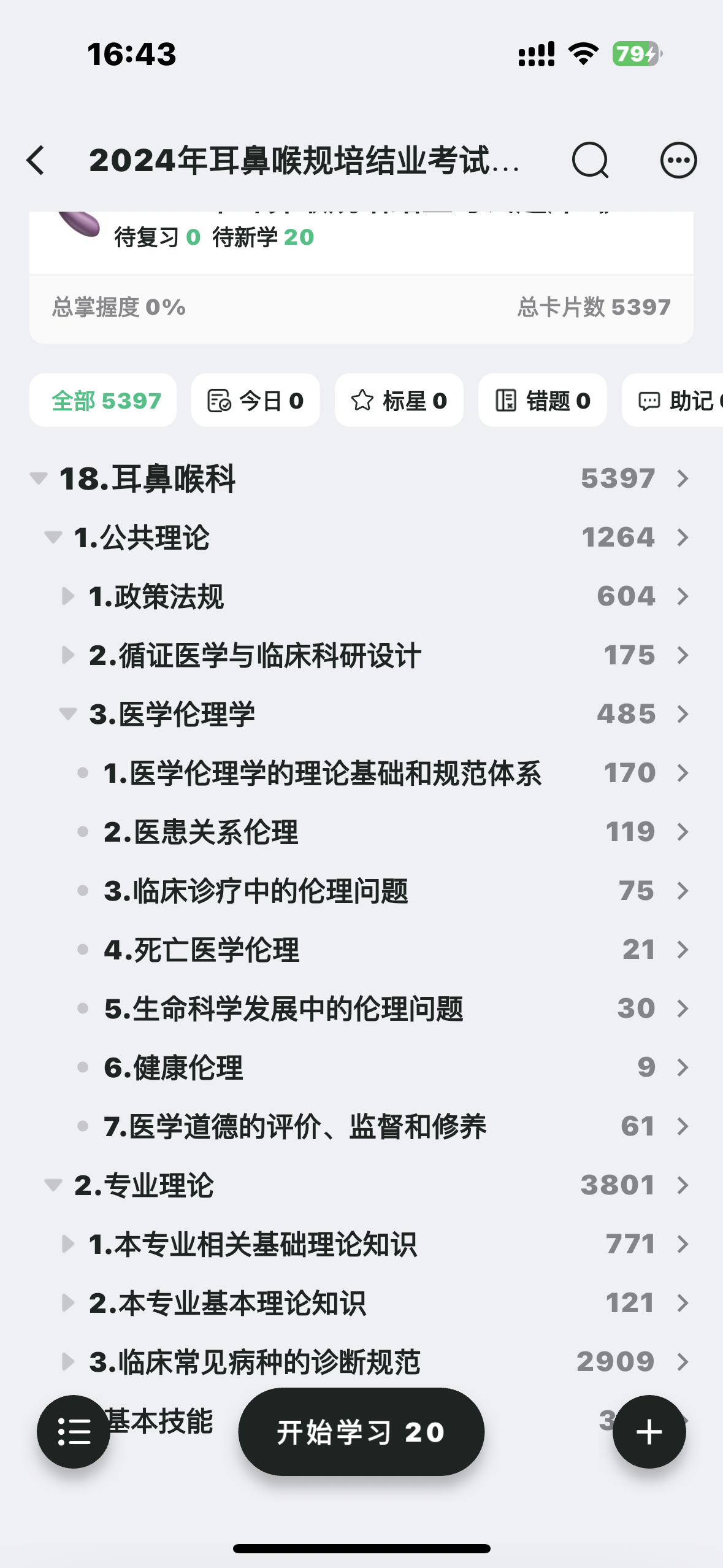Open the outline list button

pos(74,1432)
